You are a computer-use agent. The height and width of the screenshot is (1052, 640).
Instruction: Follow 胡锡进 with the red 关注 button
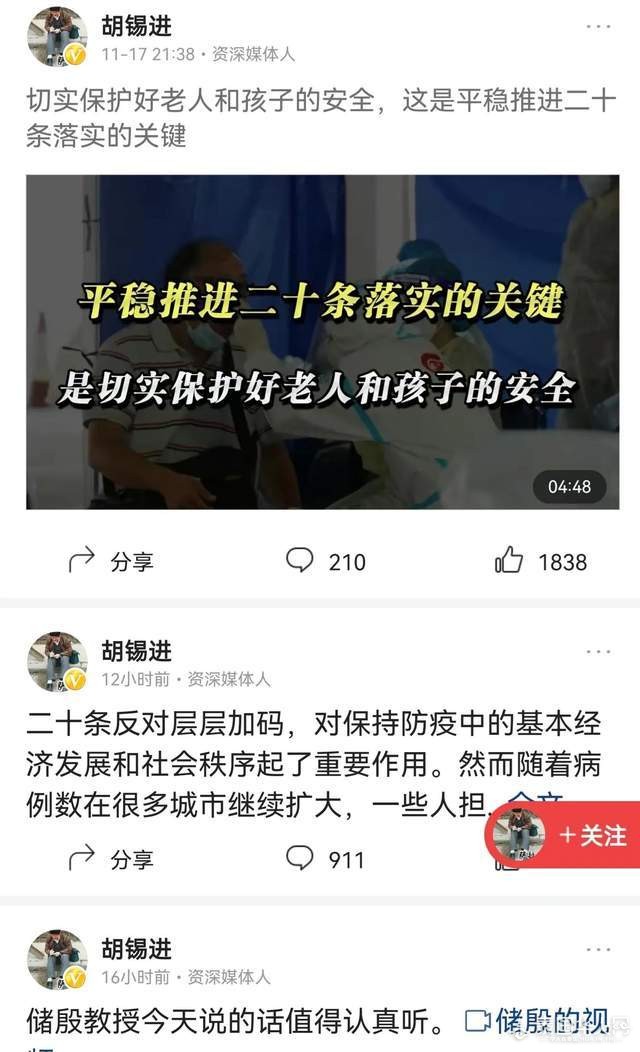point(591,835)
